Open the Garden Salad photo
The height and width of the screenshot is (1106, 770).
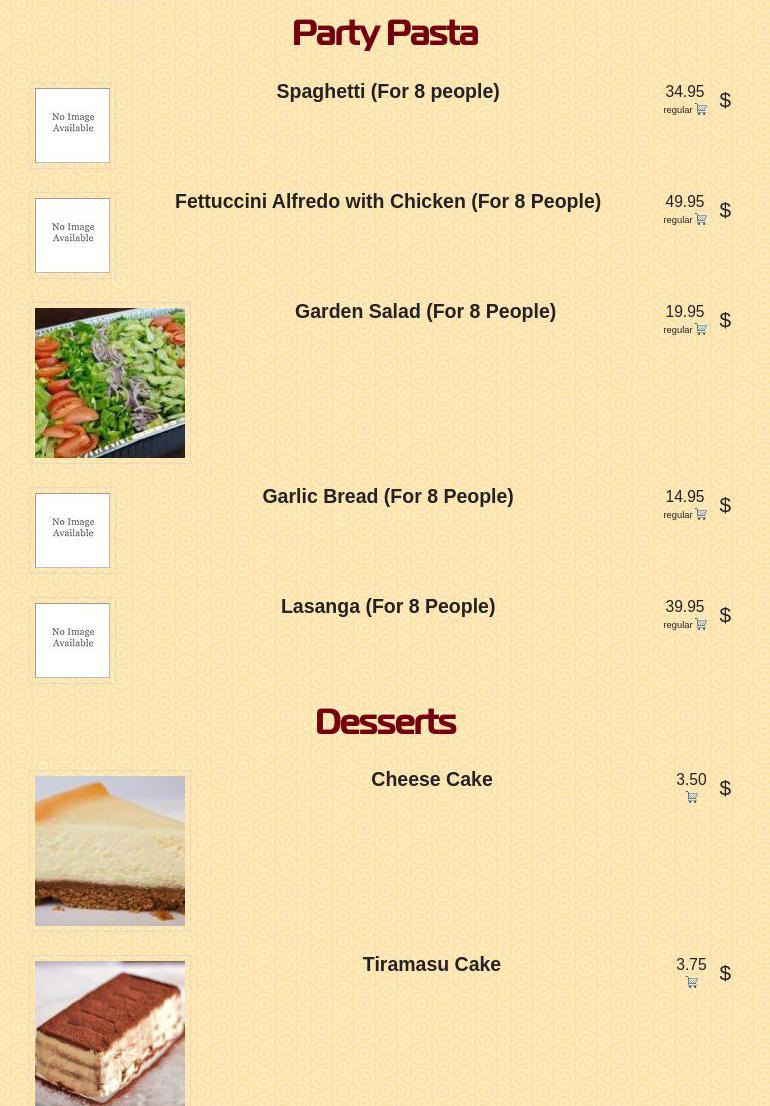110,383
